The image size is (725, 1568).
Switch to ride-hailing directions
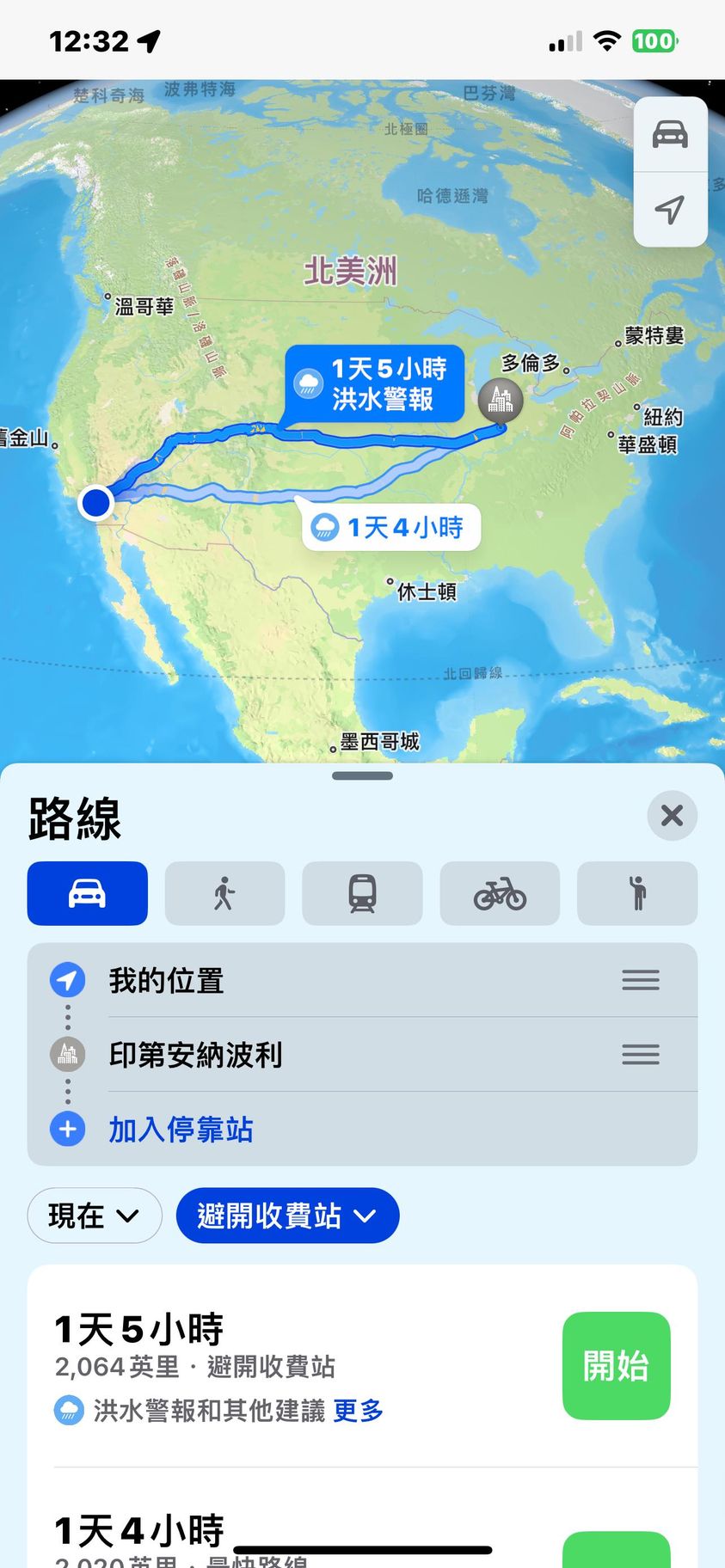[x=636, y=893]
